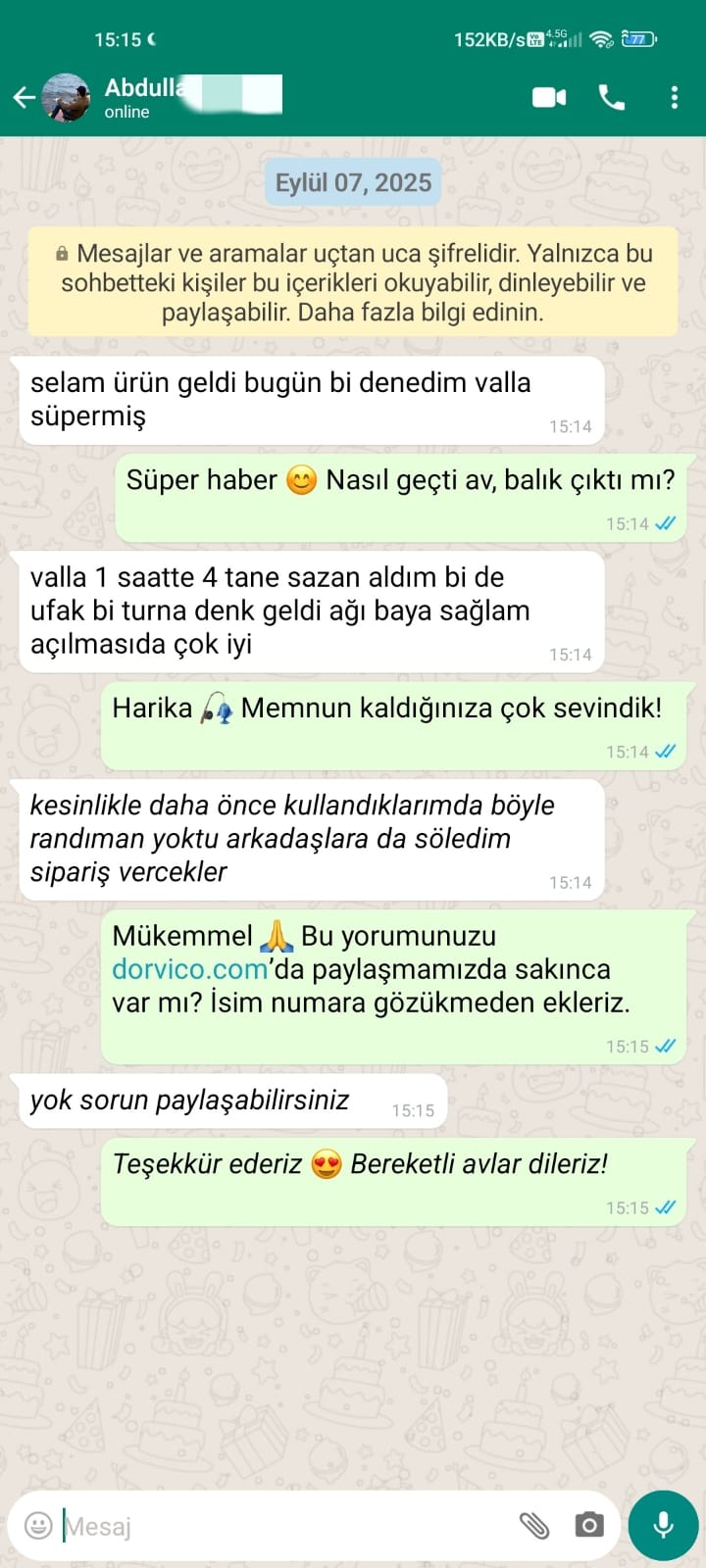Start a video call with Abdullah
706x1568 pixels.
coord(549,97)
